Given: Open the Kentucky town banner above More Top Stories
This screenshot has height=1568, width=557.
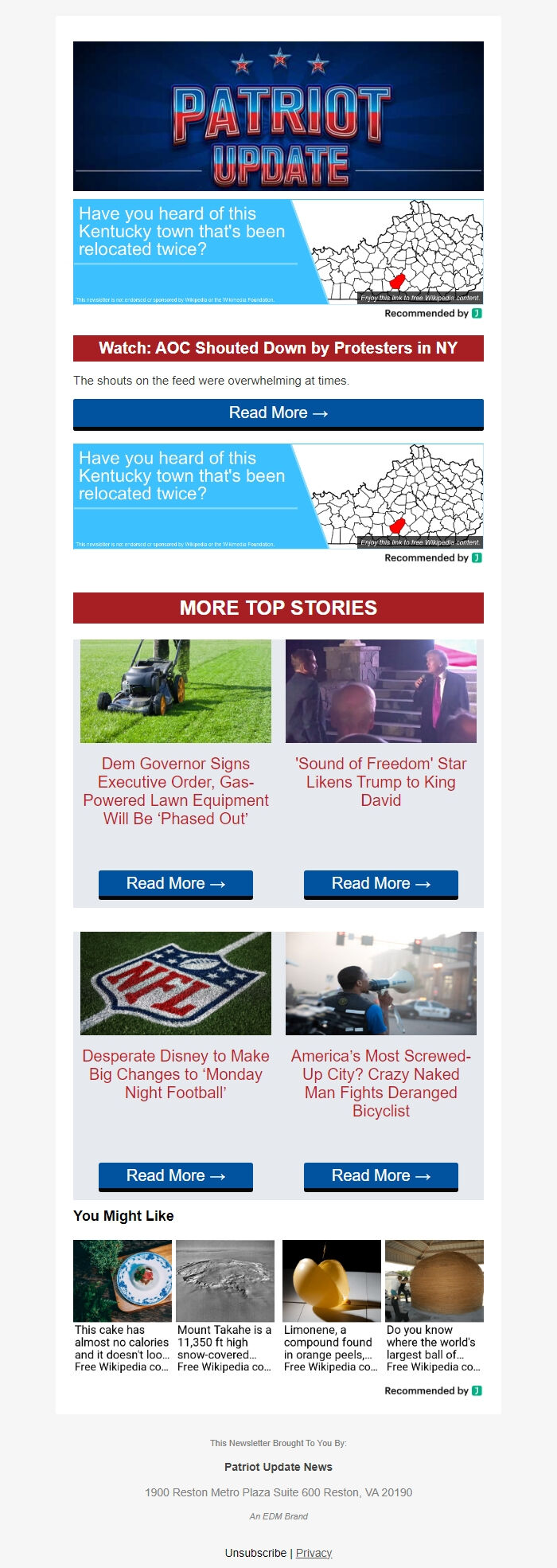Looking at the screenshot, I should click(x=278, y=496).
